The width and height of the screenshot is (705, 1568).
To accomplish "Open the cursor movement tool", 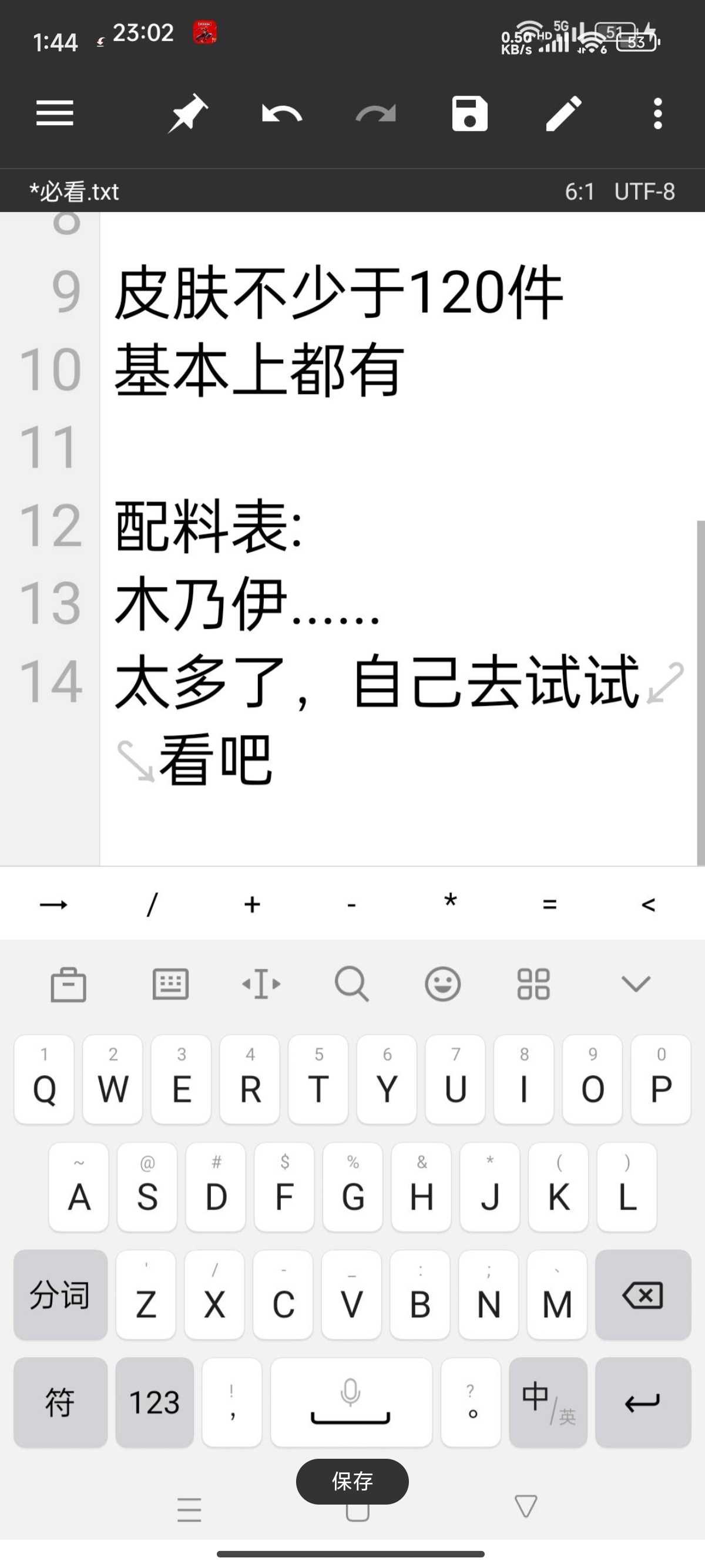I will pos(261,984).
